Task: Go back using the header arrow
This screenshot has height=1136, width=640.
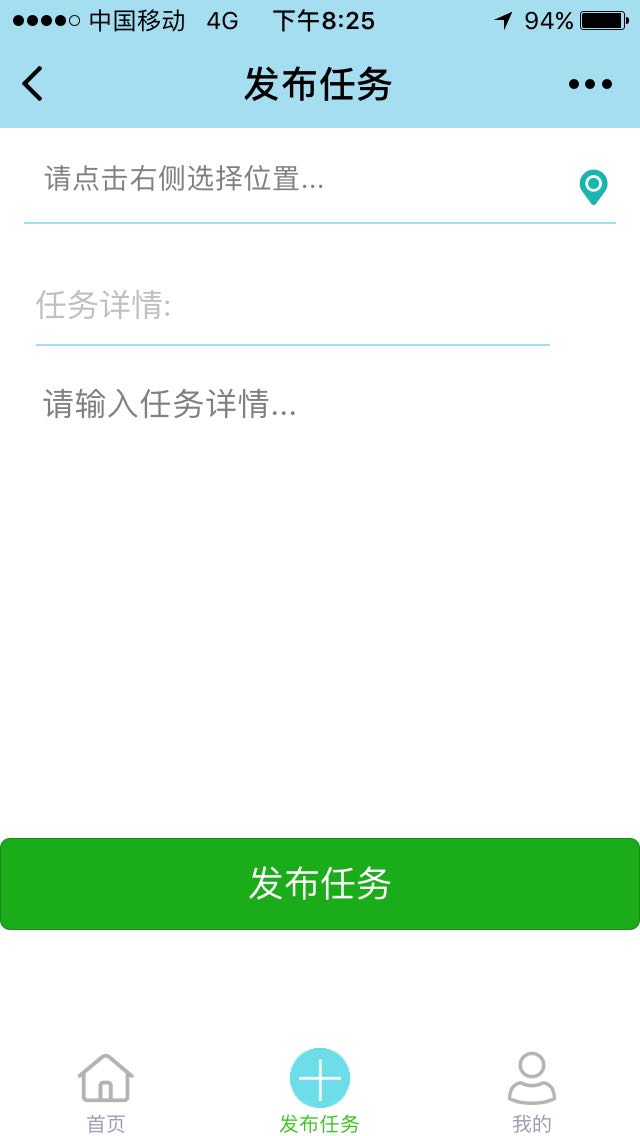Action: (33, 84)
